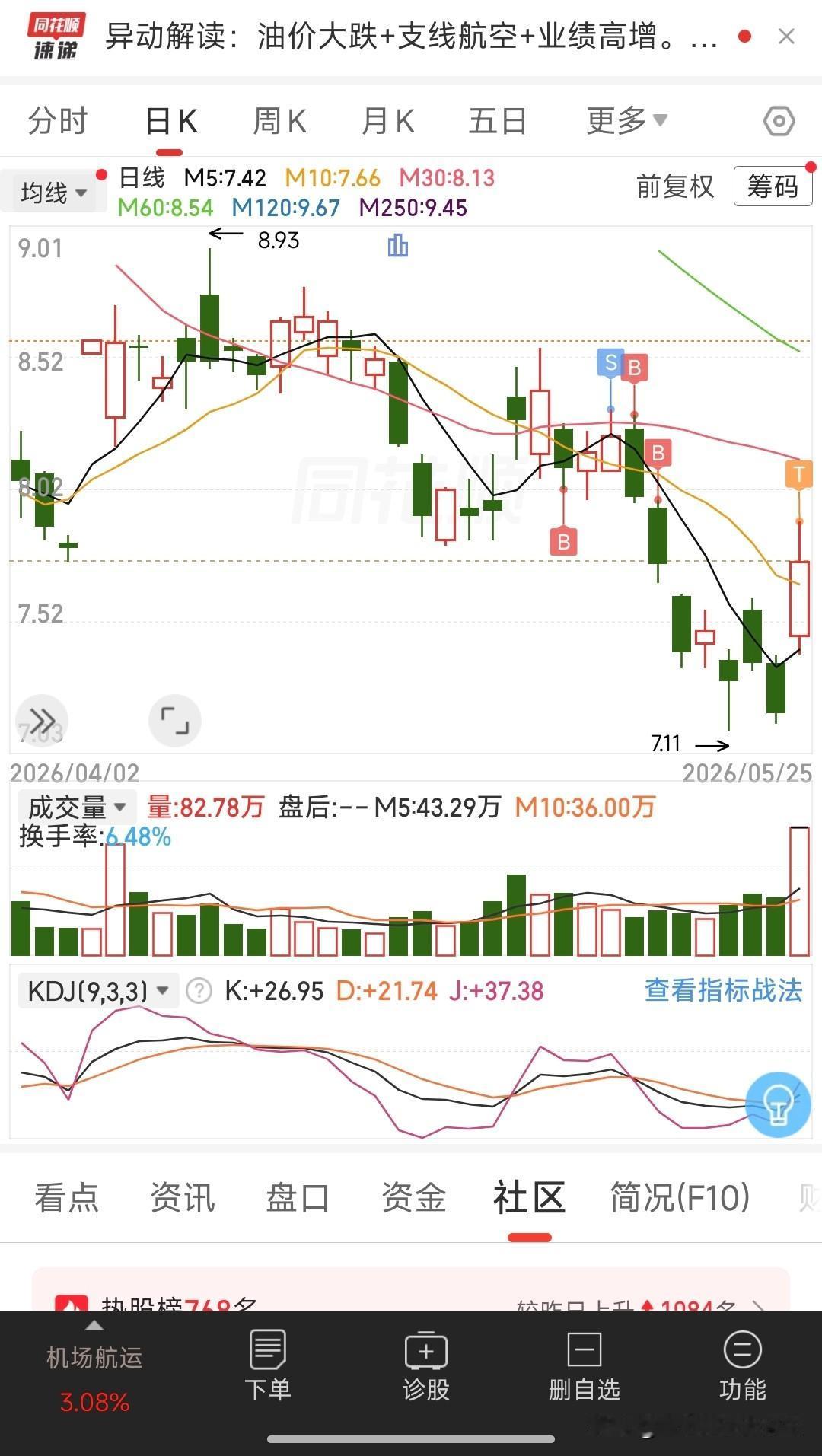Open the 成交量 indicator dropdown
The width and height of the screenshot is (822, 1456).
pyautogui.click(x=76, y=807)
